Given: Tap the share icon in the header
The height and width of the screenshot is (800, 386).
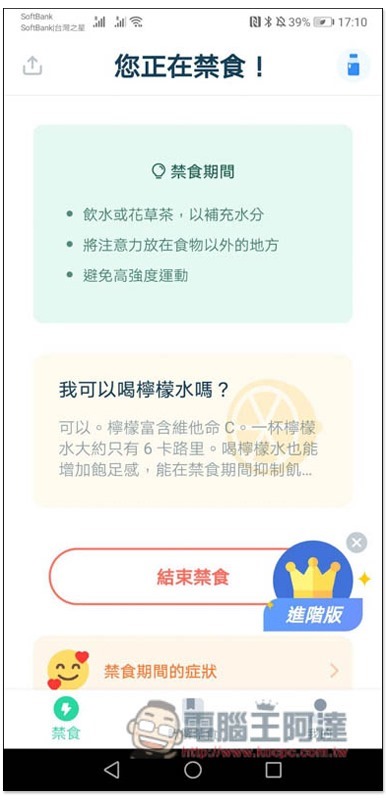Looking at the screenshot, I should click(33, 65).
